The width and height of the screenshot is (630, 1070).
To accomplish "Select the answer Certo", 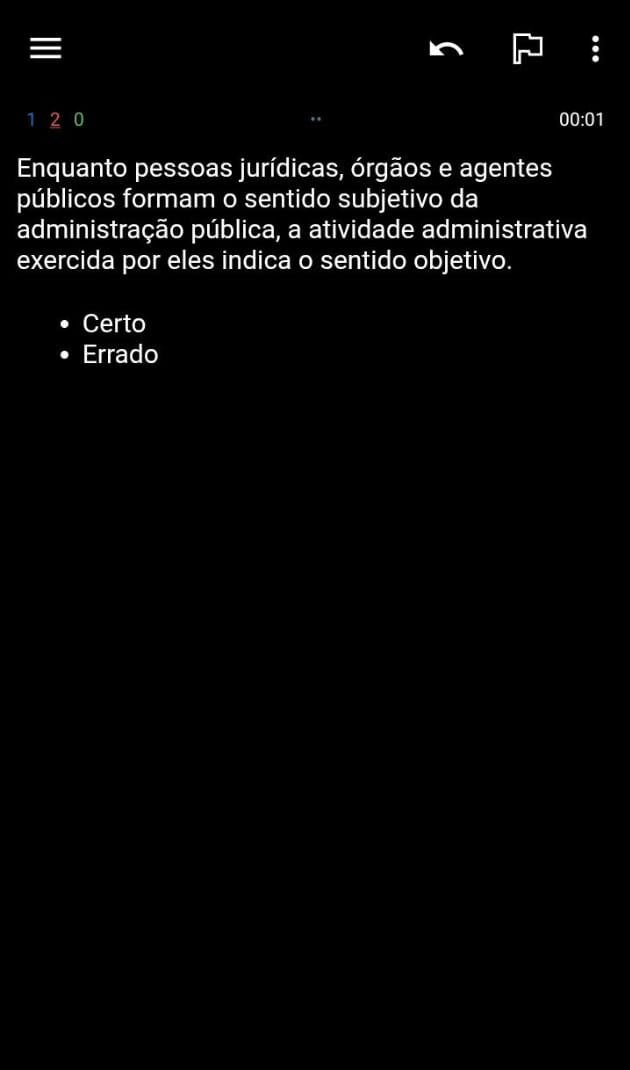I will pyautogui.click(x=114, y=323).
